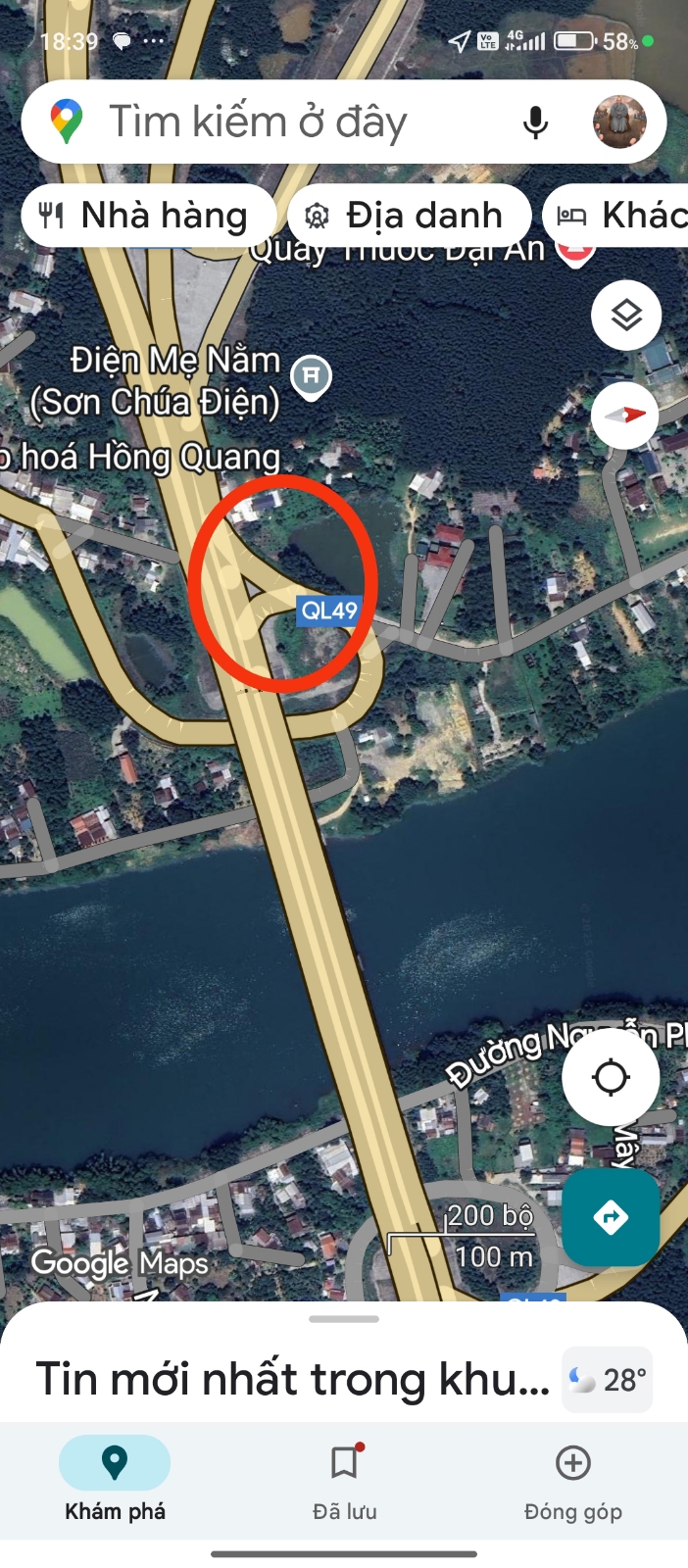The height and width of the screenshot is (1568, 688).
Task: Filter the map by Địa danh
Action: click(409, 216)
